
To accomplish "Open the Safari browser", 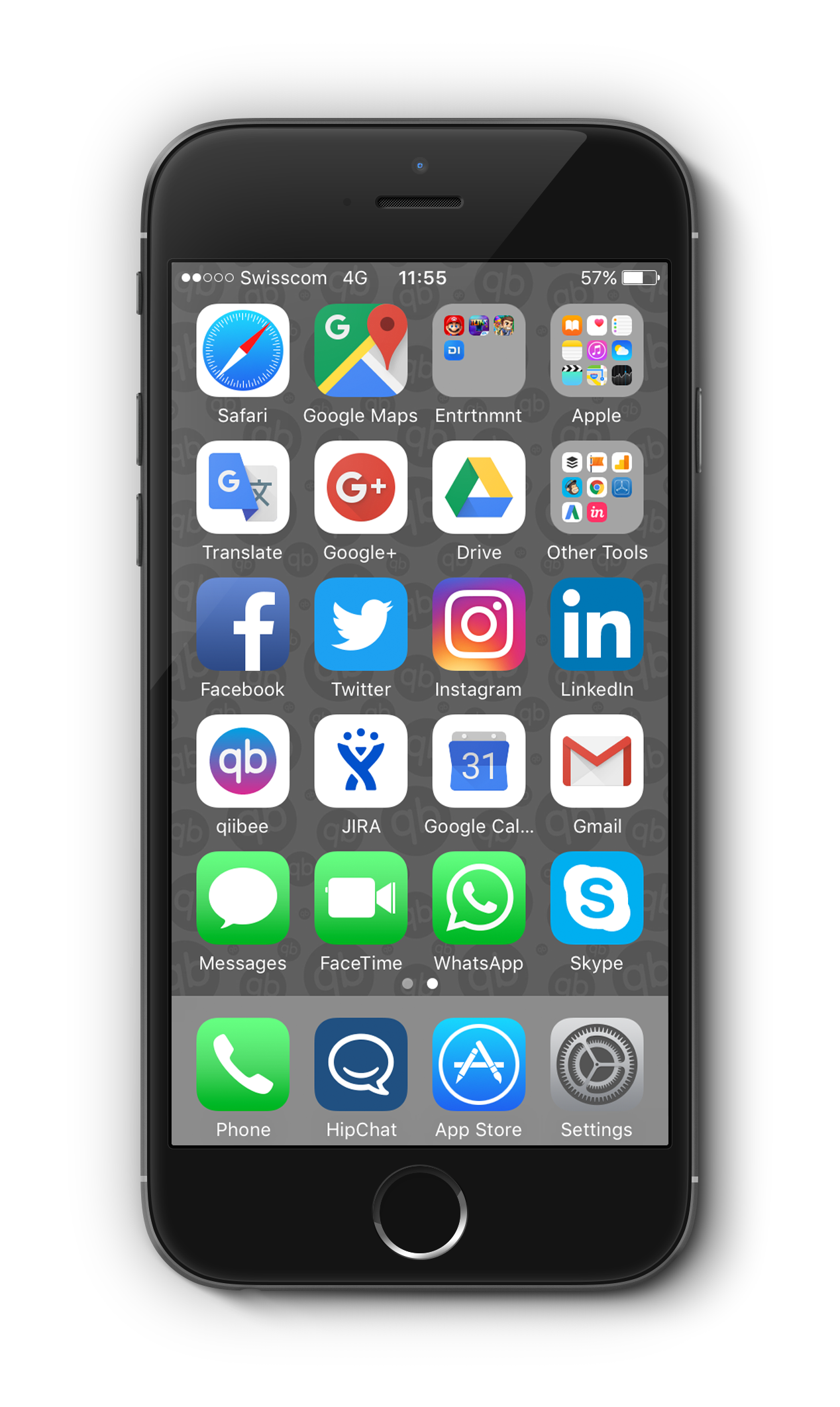I will click(x=242, y=350).
